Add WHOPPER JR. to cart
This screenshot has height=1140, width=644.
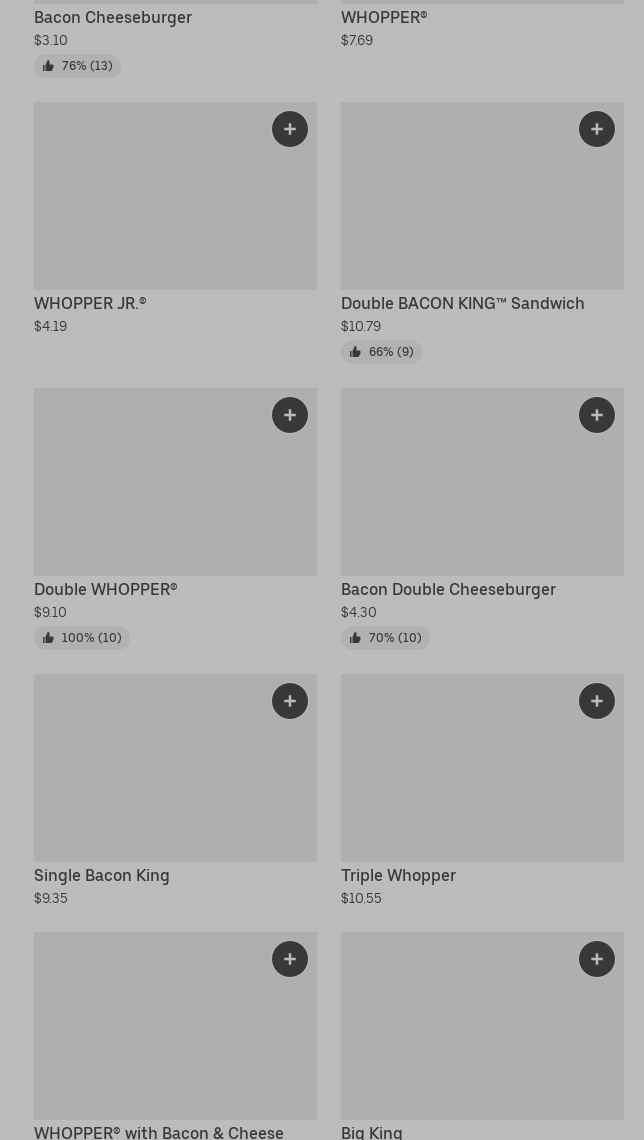point(290,129)
